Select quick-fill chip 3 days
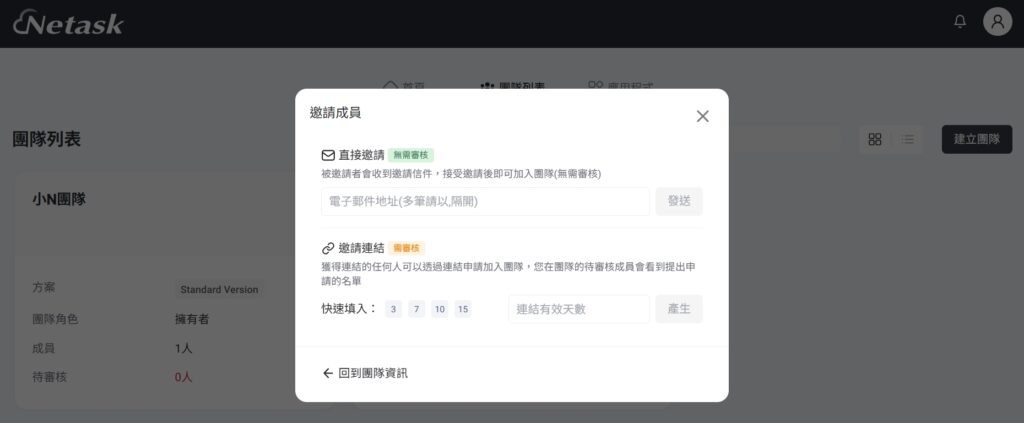This screenshot has width=1024, height=423. point(394,309)
